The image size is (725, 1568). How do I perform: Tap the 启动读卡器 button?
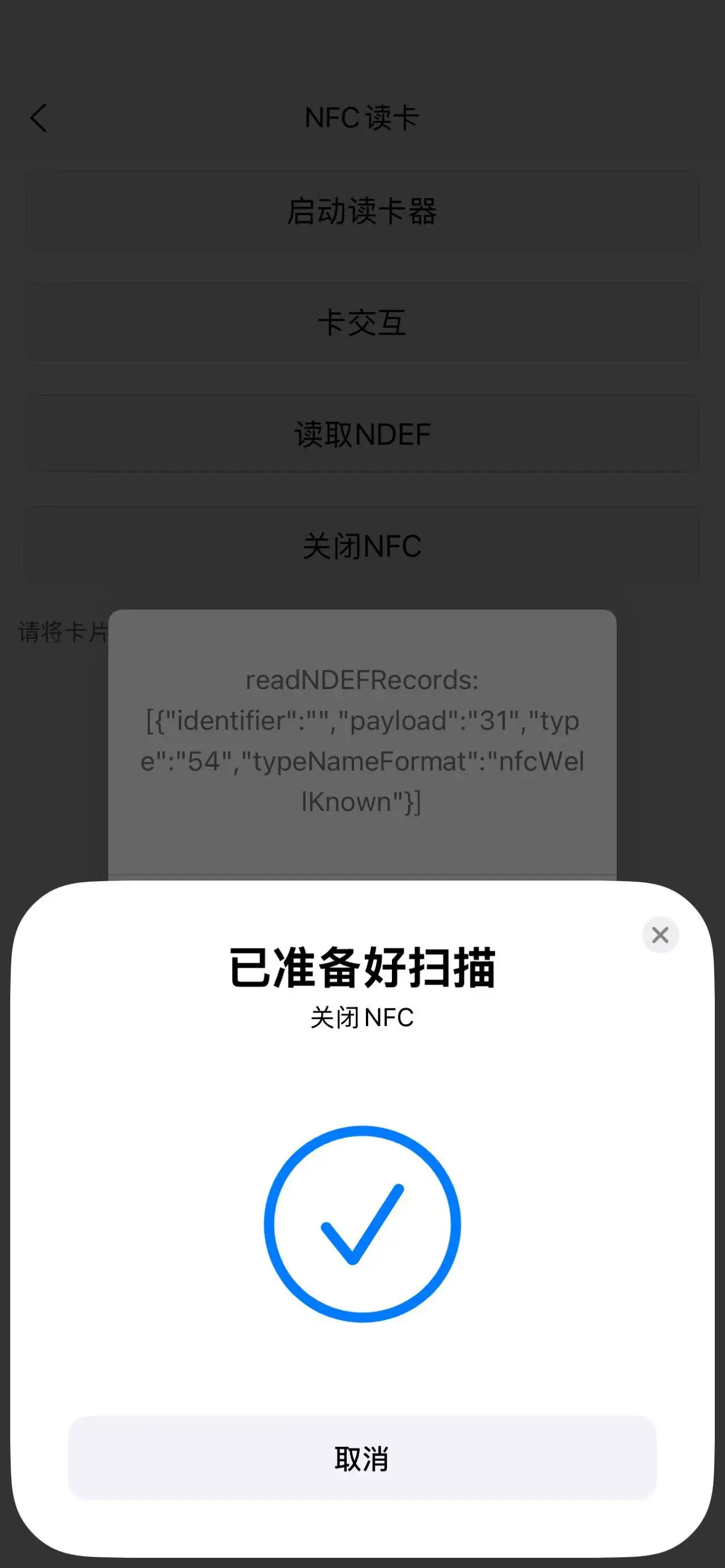(x=362, y=211)
